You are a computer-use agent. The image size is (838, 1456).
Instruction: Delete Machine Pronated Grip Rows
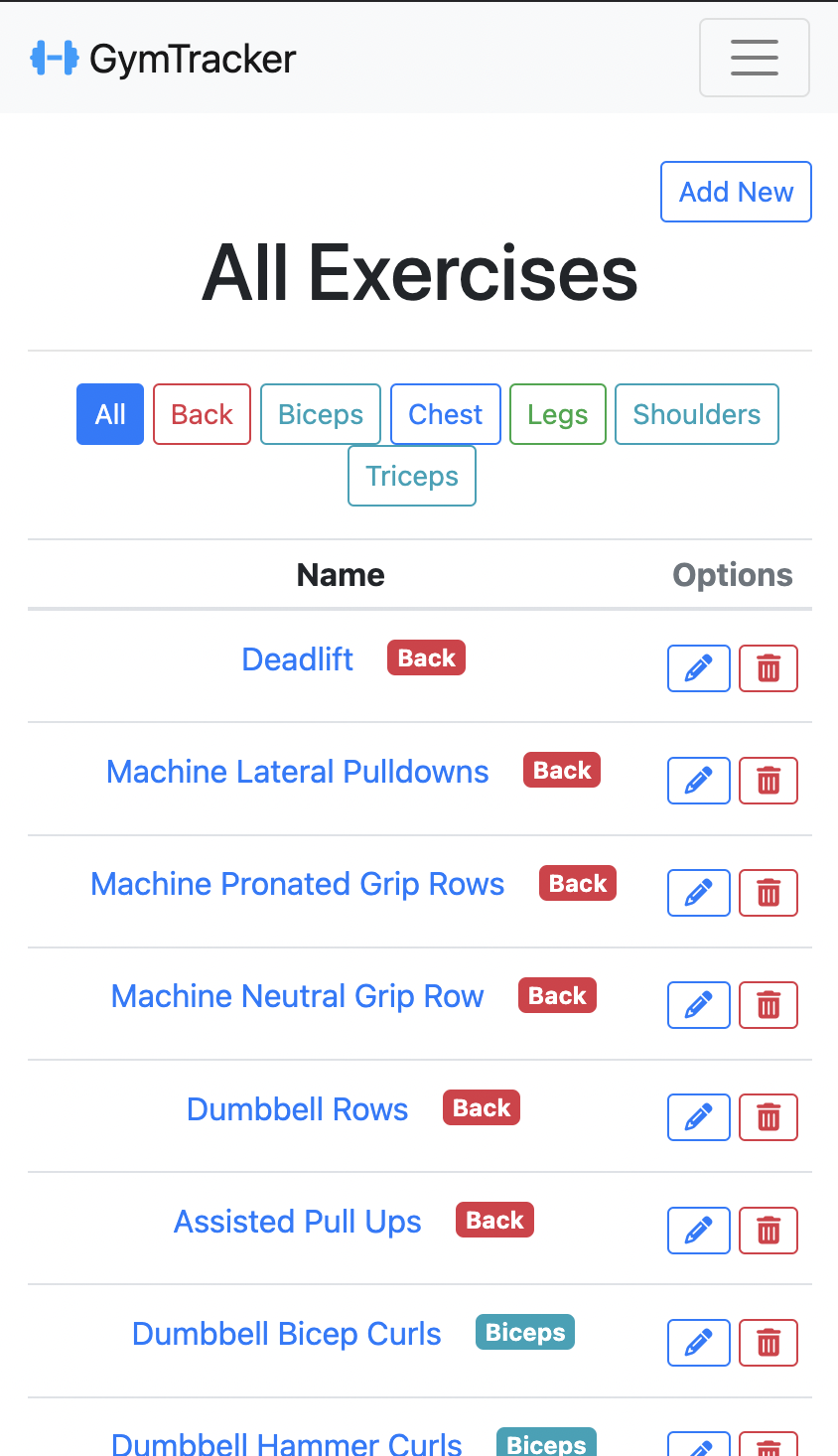(768, 893)
